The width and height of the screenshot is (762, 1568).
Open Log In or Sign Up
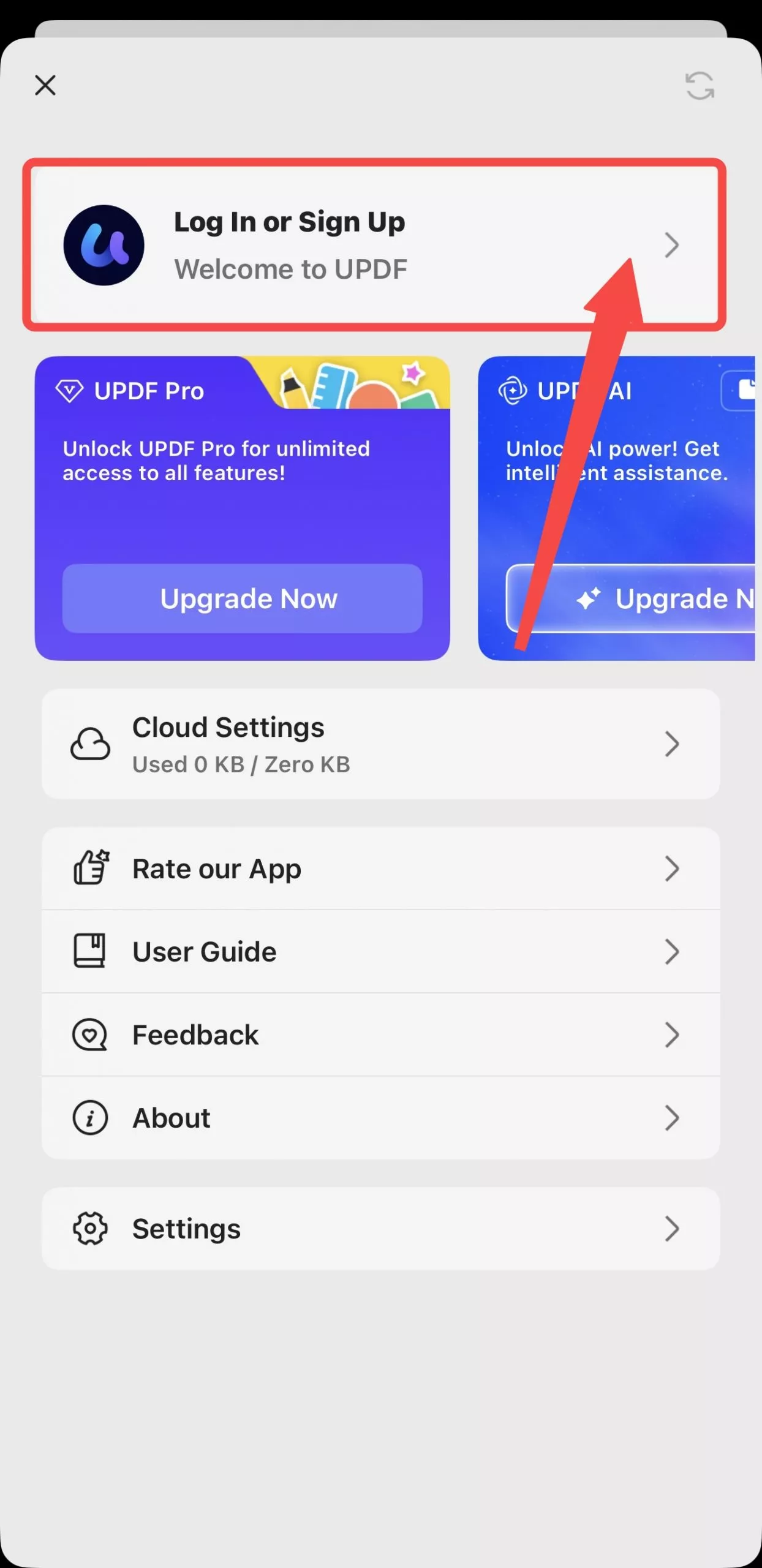coord(374,245)
